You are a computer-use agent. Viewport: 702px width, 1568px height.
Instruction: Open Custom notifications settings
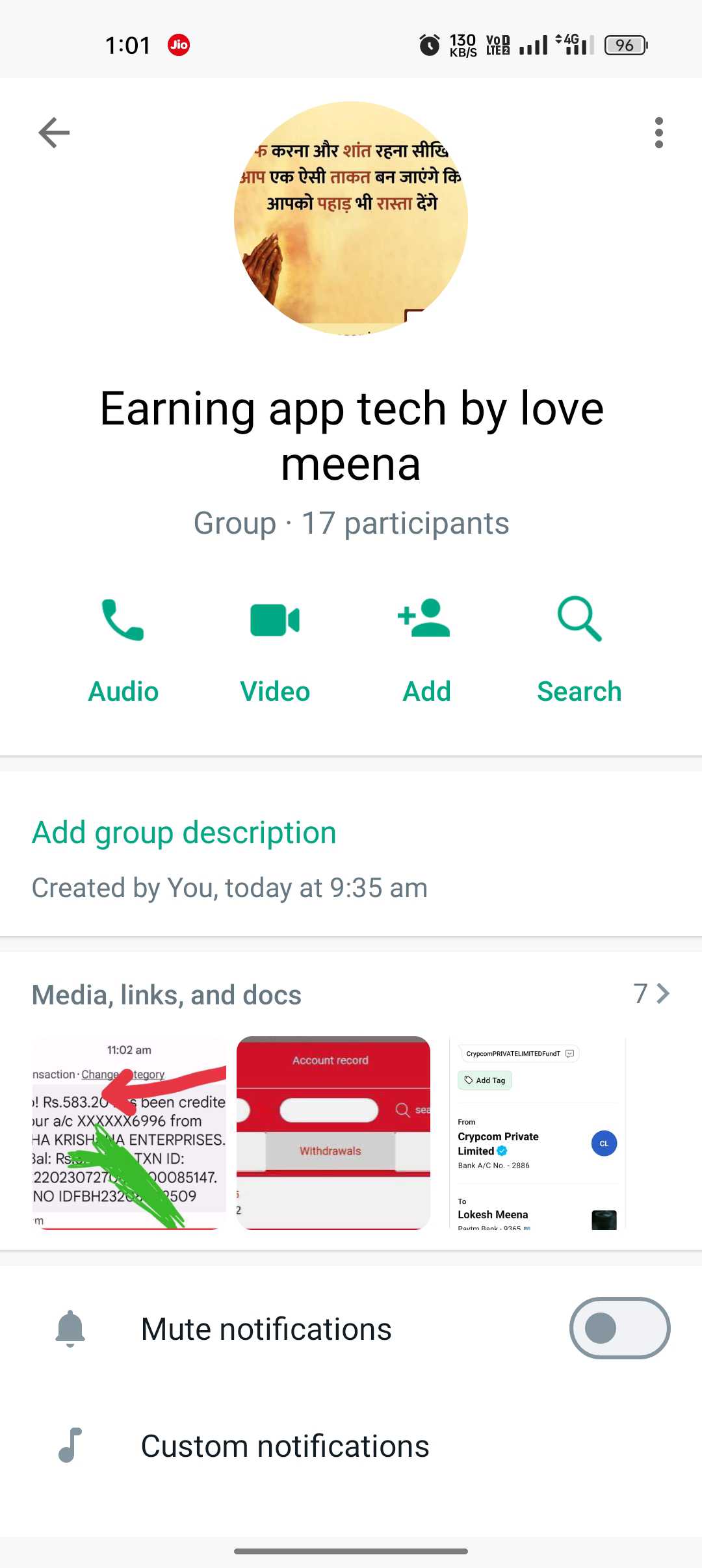click(x=351, y=1446)
